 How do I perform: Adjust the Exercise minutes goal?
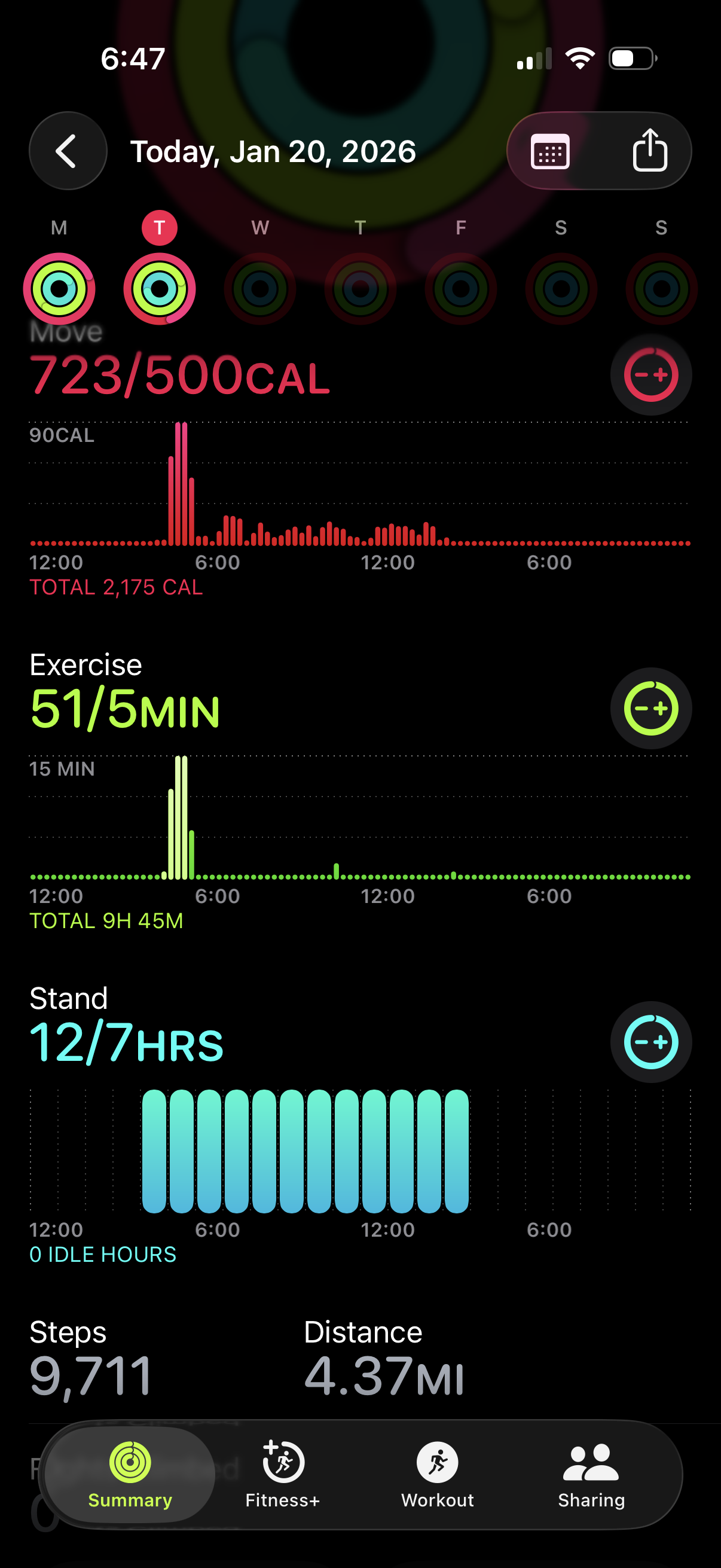point(650,709)
